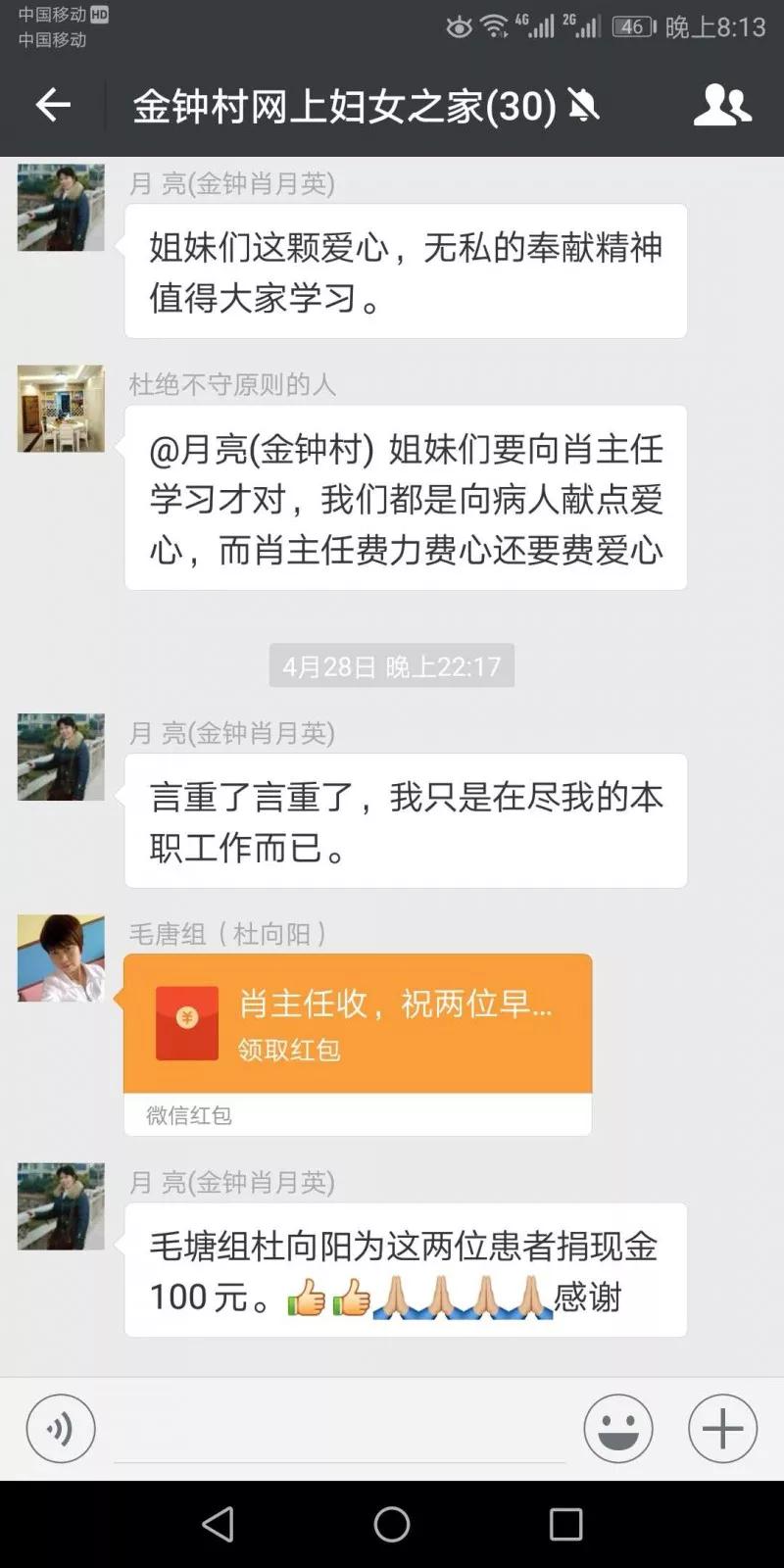The image size is (784, 1568).
Task: Open the red packet from 毛唐组（杜向阳）
Action: [358, 1024]
